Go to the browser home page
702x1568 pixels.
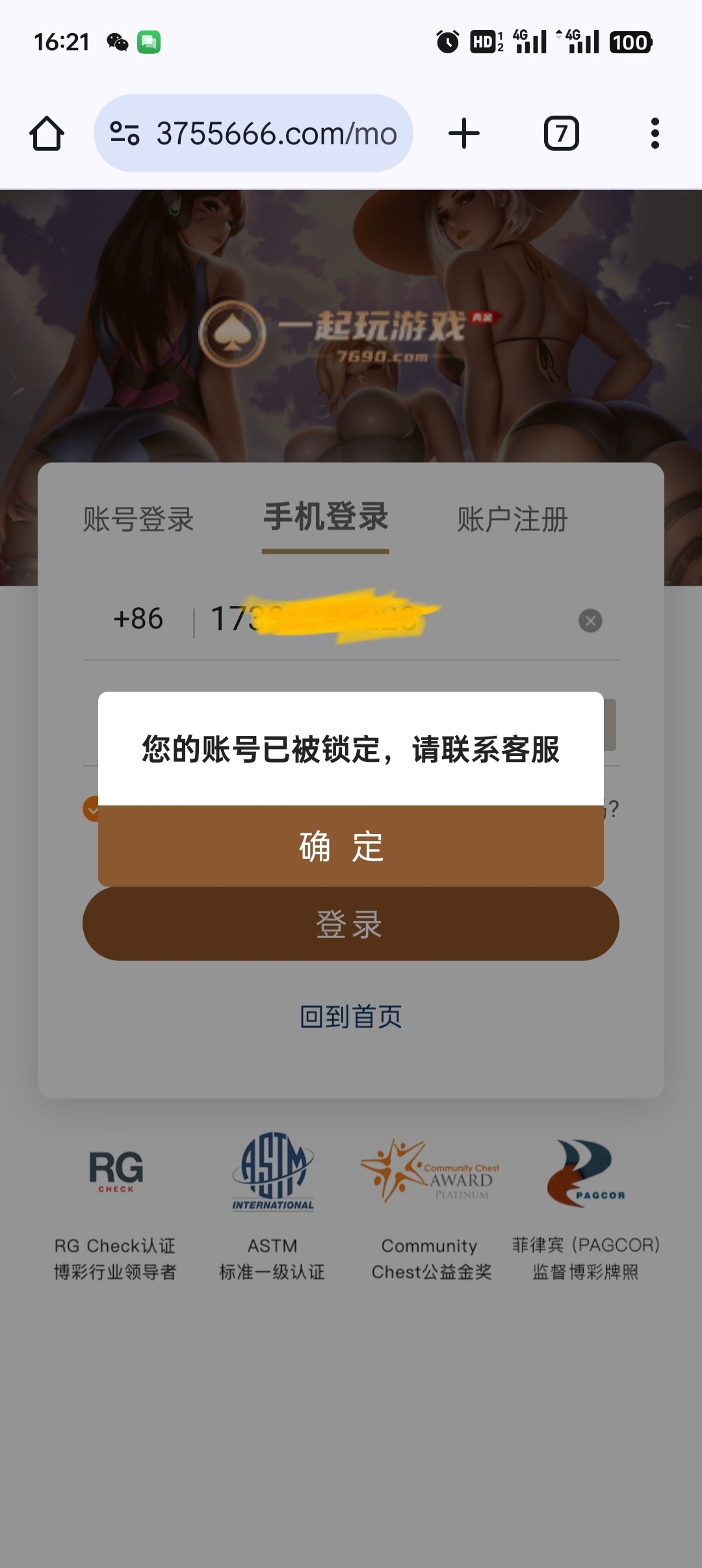tap(47, 133)
